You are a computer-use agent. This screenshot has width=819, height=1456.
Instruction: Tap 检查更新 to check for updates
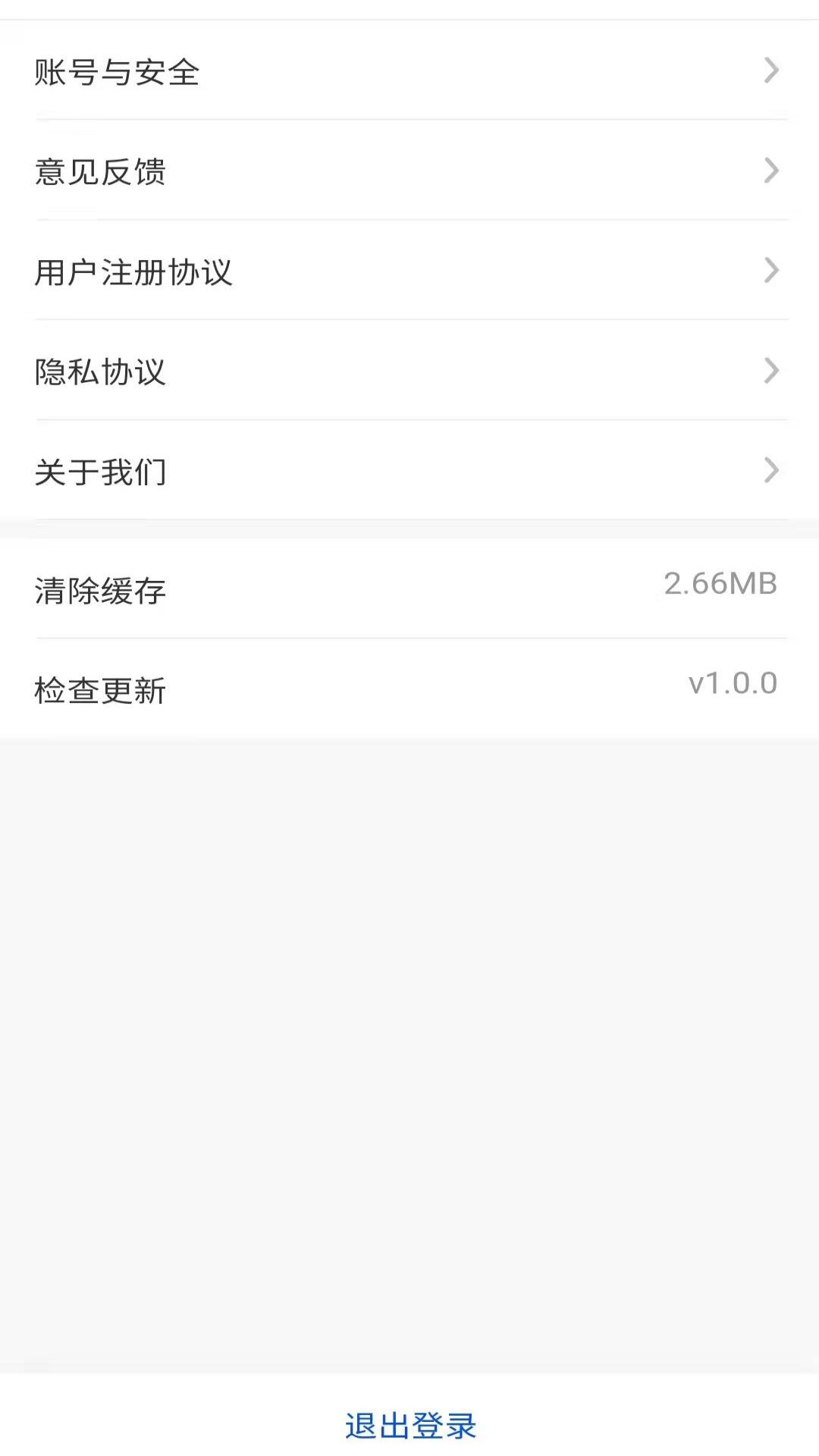[x=409, y=689]
